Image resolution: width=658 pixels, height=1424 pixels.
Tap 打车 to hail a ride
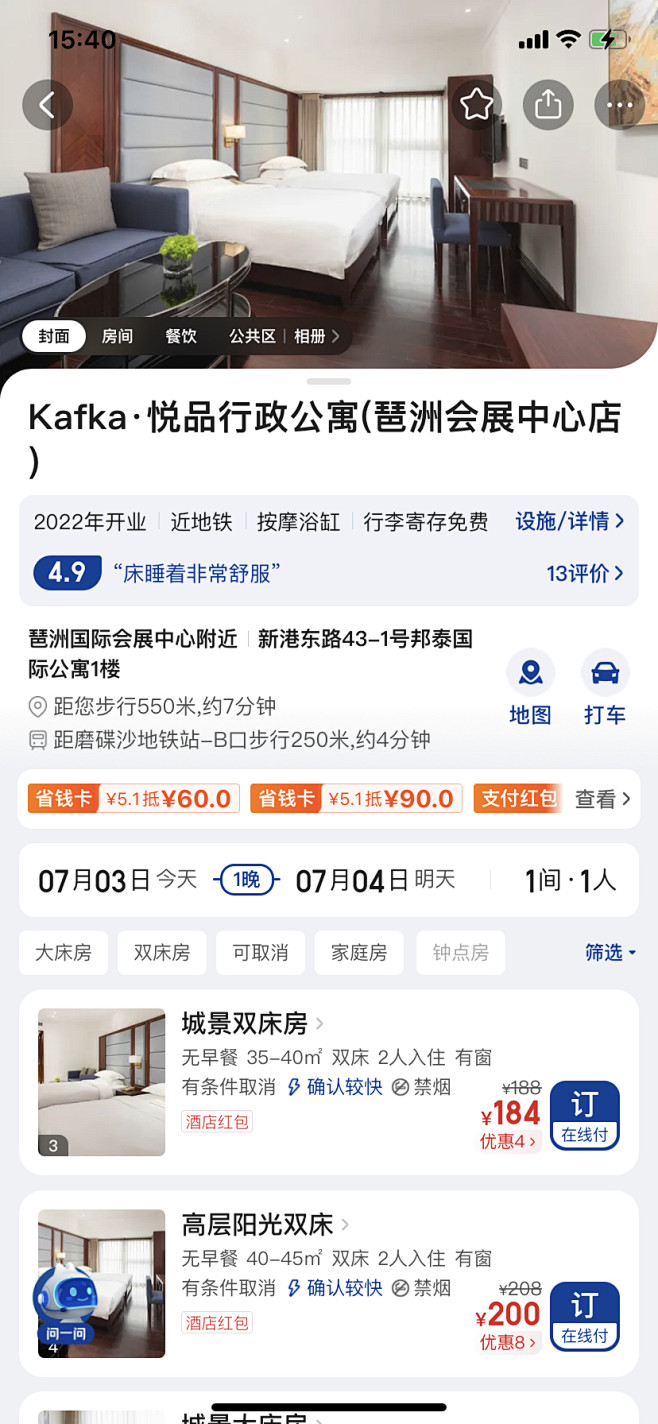(x=605, y=686)
